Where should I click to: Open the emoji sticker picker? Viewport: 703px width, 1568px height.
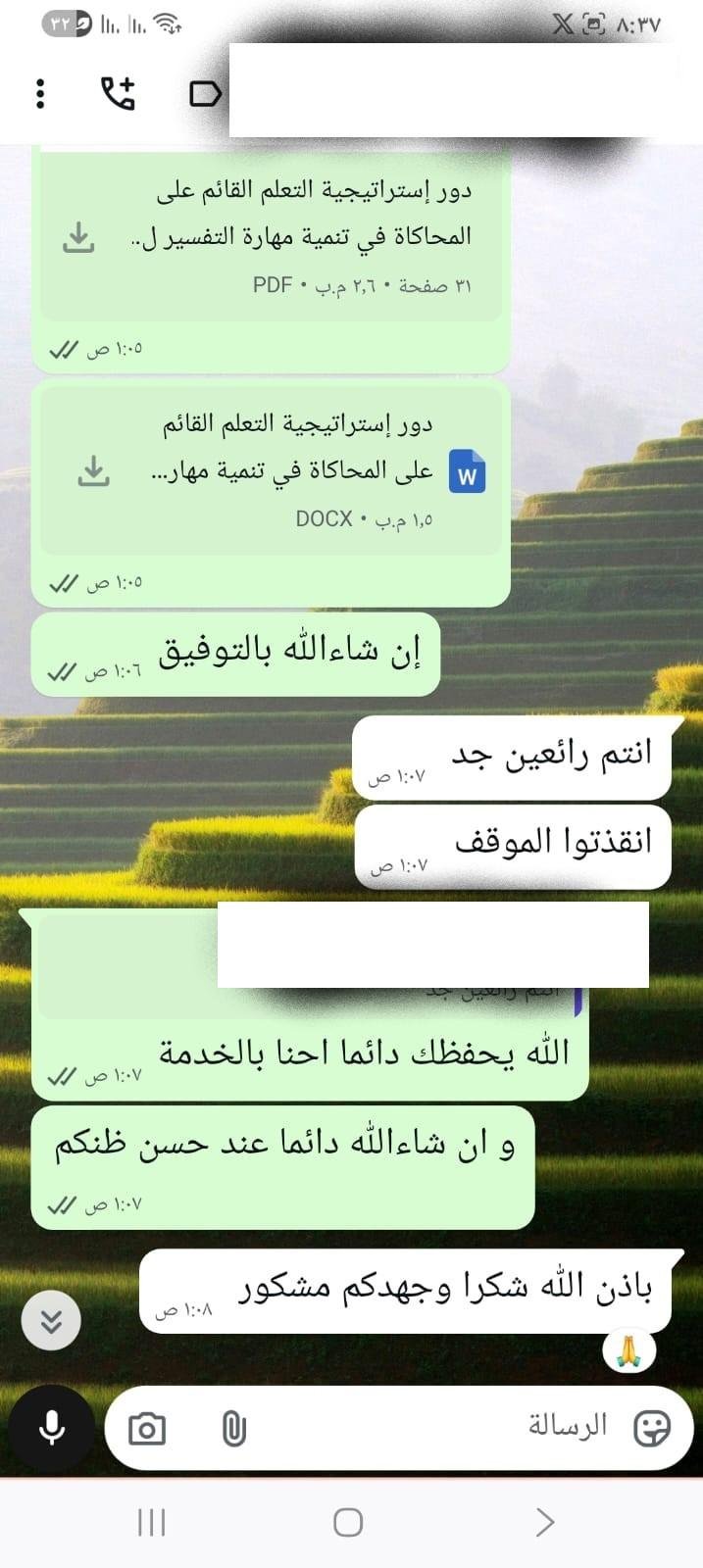point(651,1428)
